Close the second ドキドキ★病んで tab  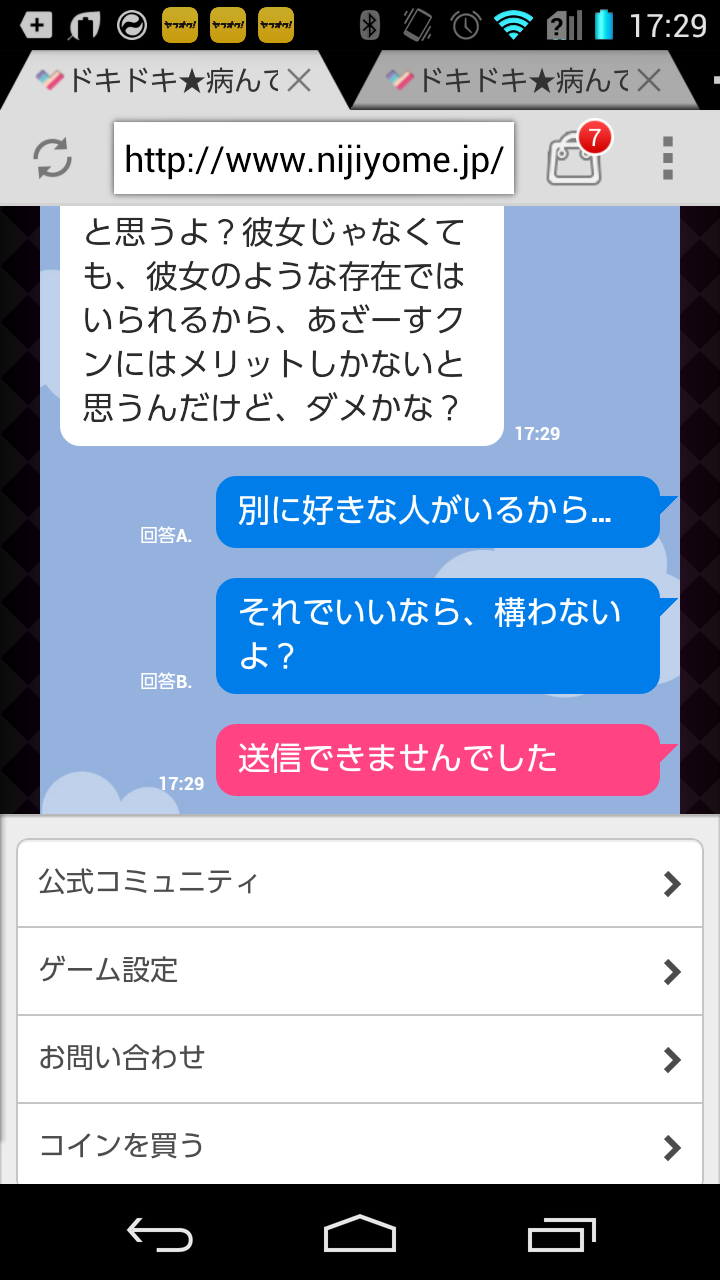tap(649, 80)
